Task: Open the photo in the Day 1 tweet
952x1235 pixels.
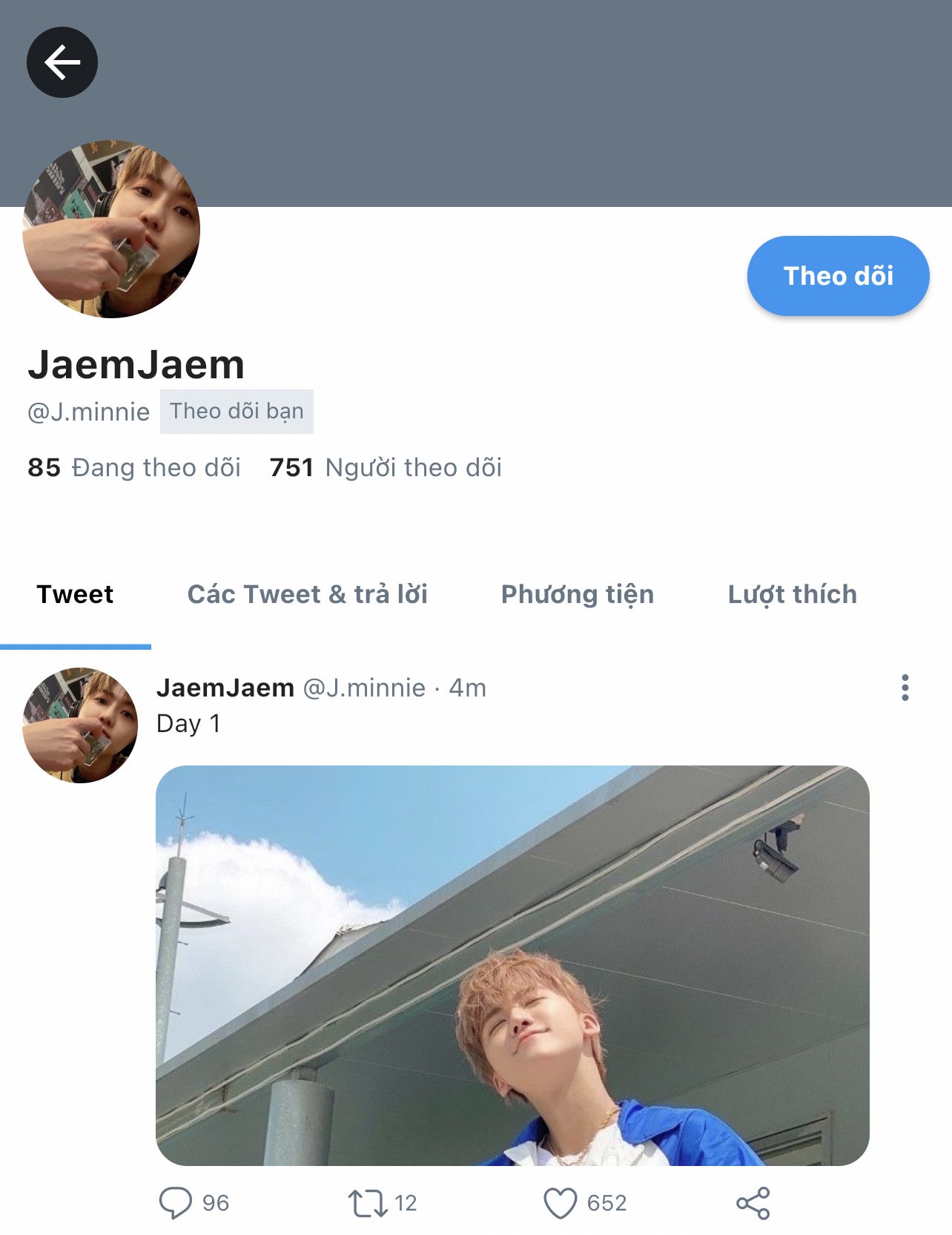Action: pyautogui.click(x=512, y=964)
